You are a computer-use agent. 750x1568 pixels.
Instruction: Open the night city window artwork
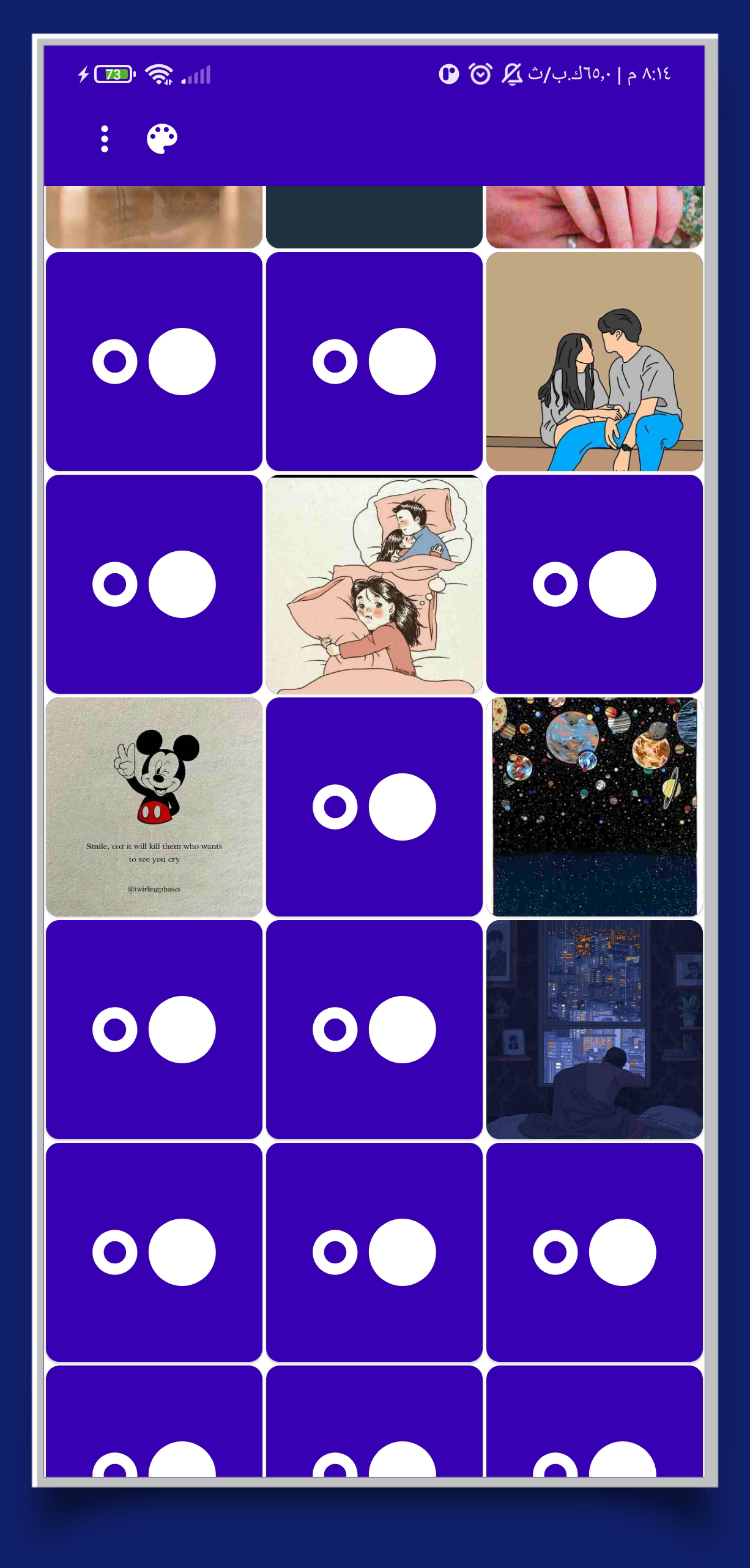[x=594, y=1029]
